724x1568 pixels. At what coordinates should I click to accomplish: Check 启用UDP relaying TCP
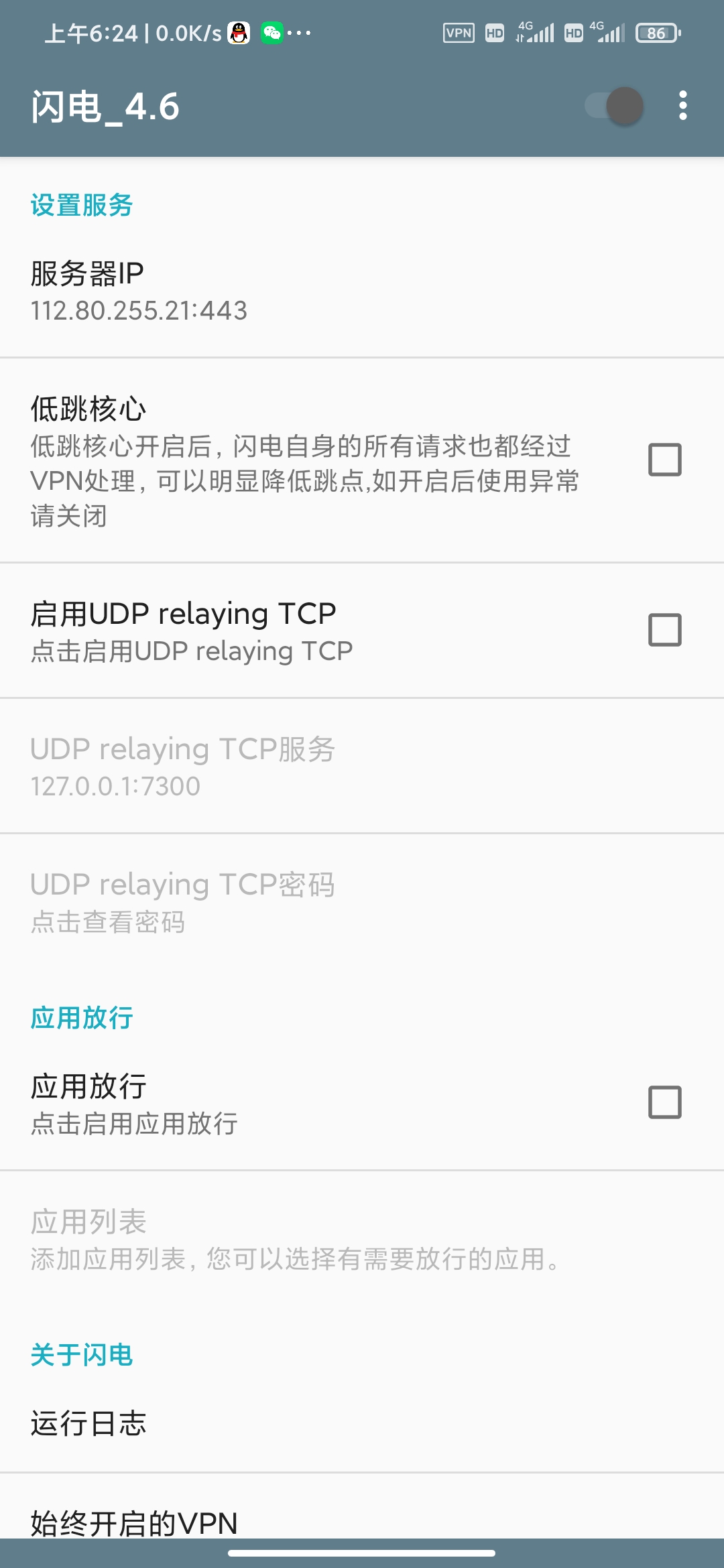[664, 629]
